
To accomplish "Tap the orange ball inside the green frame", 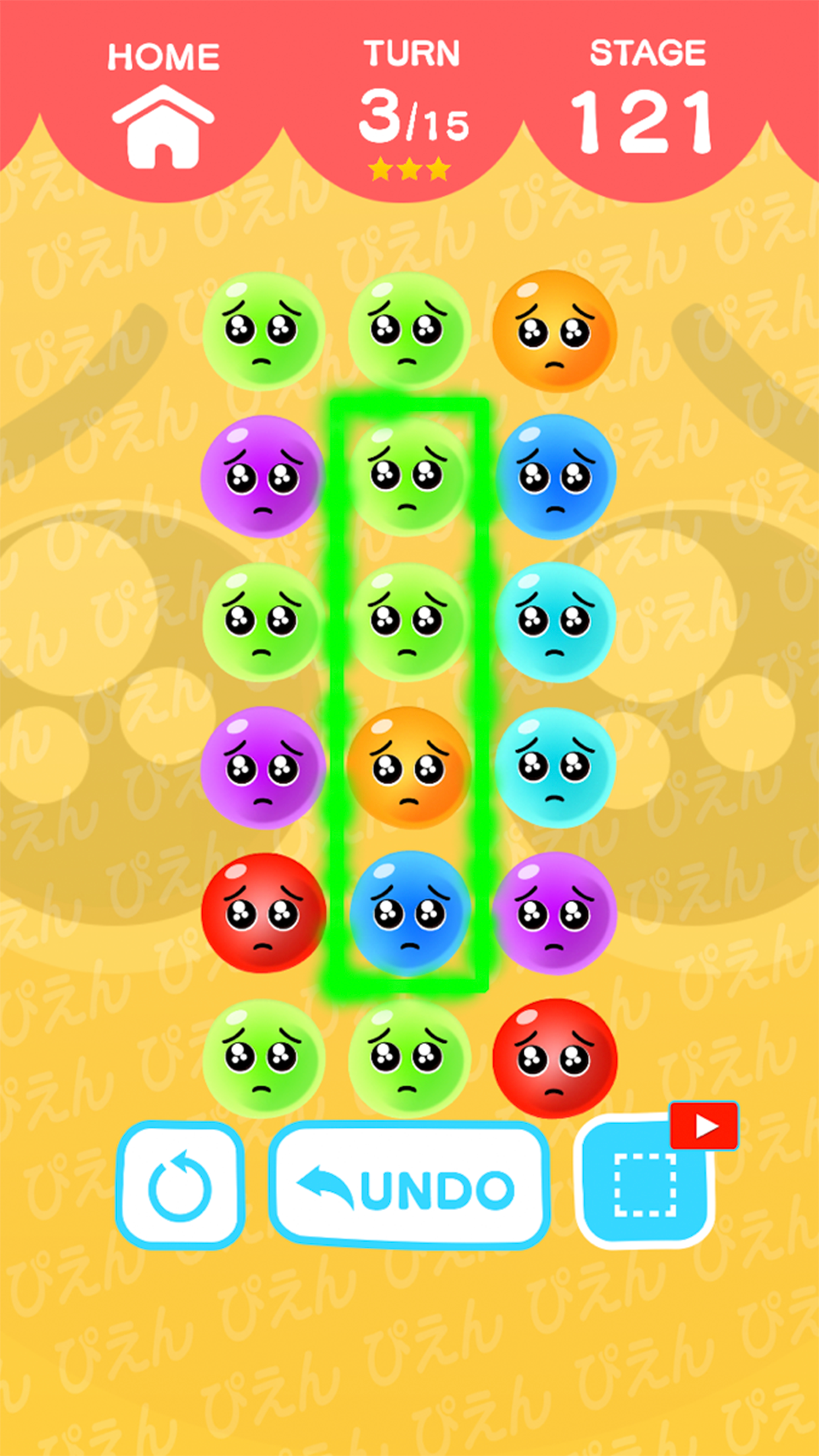I will point(409,767).
